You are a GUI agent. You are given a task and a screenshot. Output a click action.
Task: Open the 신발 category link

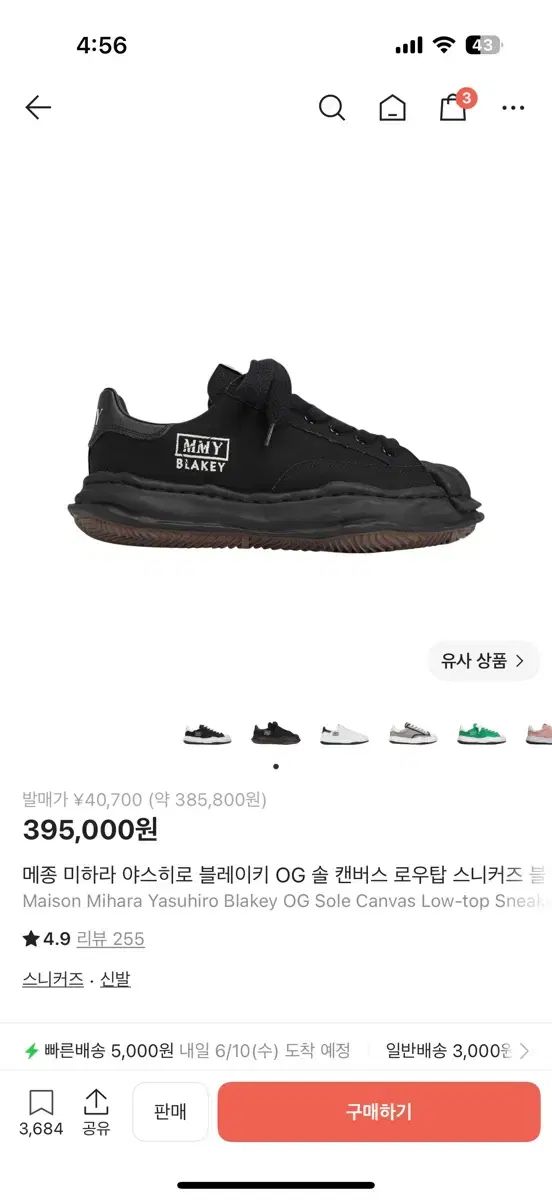(x=115, y=979)
